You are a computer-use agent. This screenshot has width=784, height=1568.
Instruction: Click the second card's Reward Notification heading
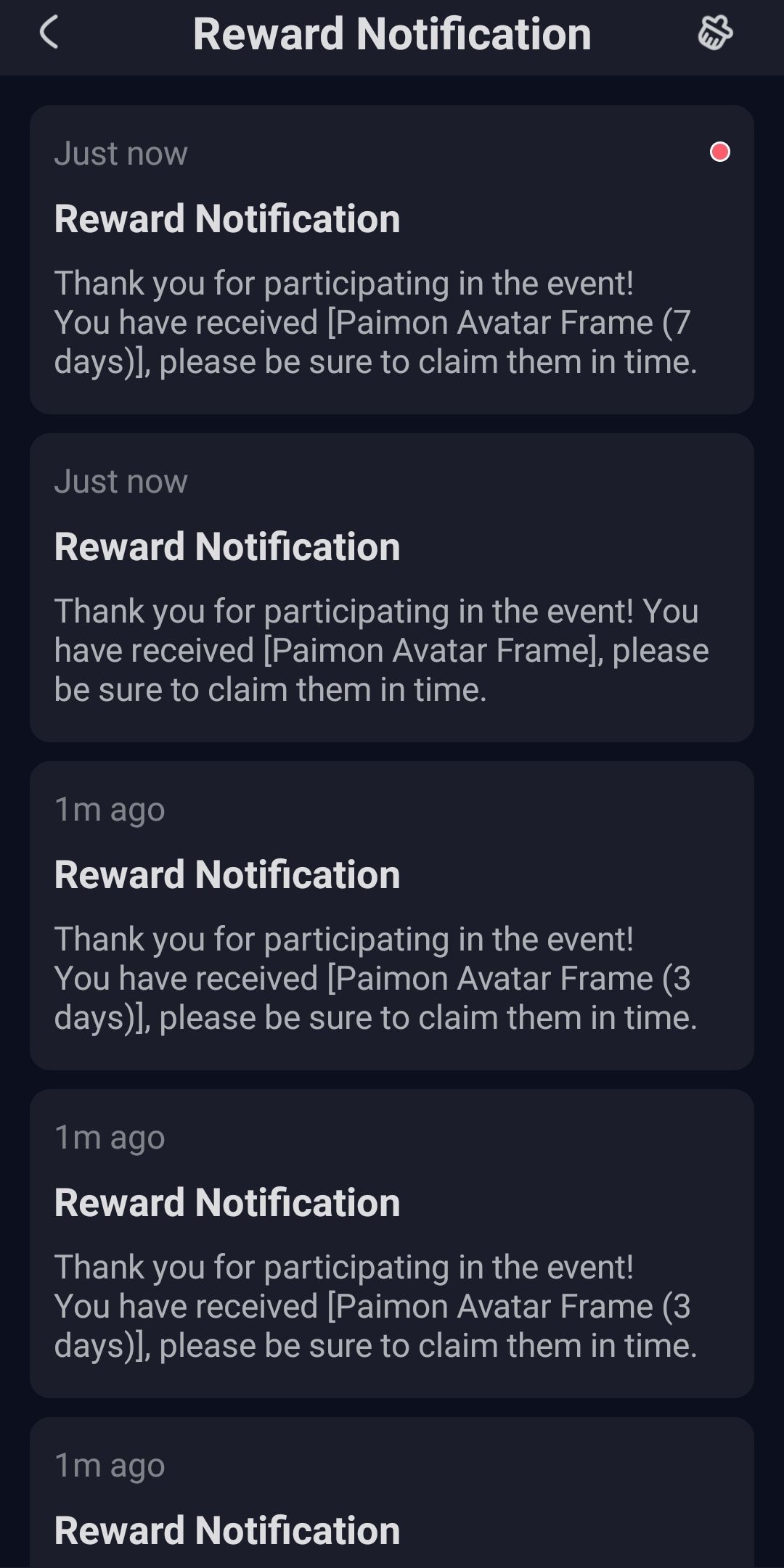(227, 546)
